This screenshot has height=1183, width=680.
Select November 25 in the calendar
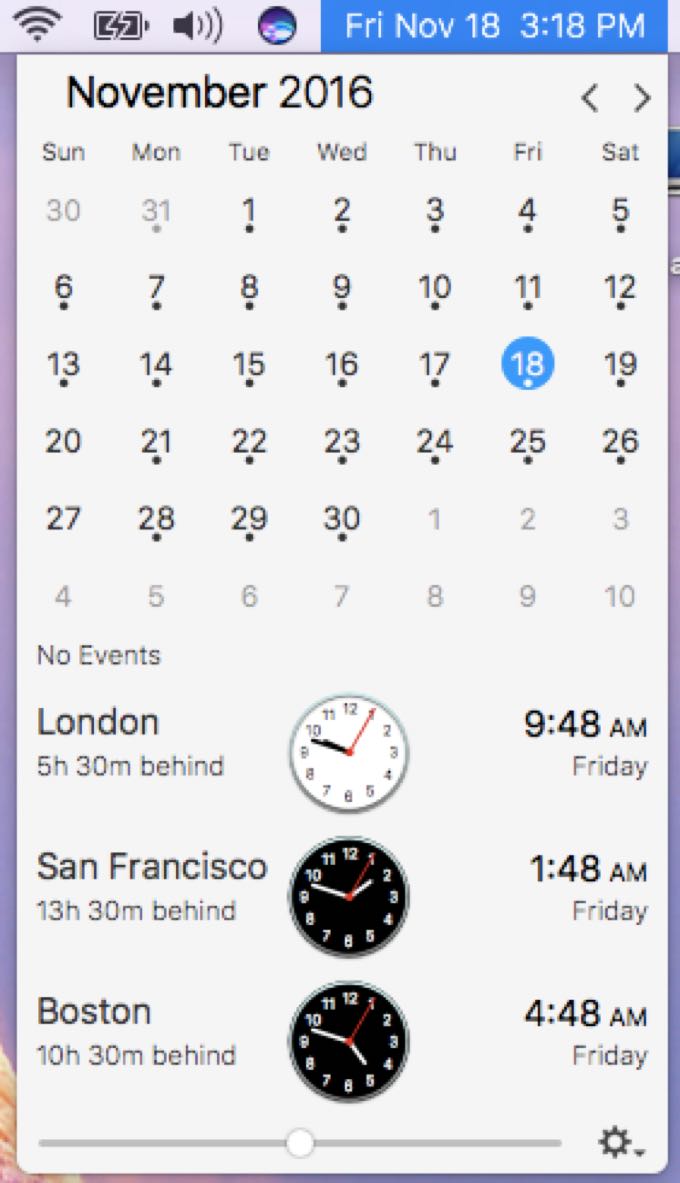(527, 441)
